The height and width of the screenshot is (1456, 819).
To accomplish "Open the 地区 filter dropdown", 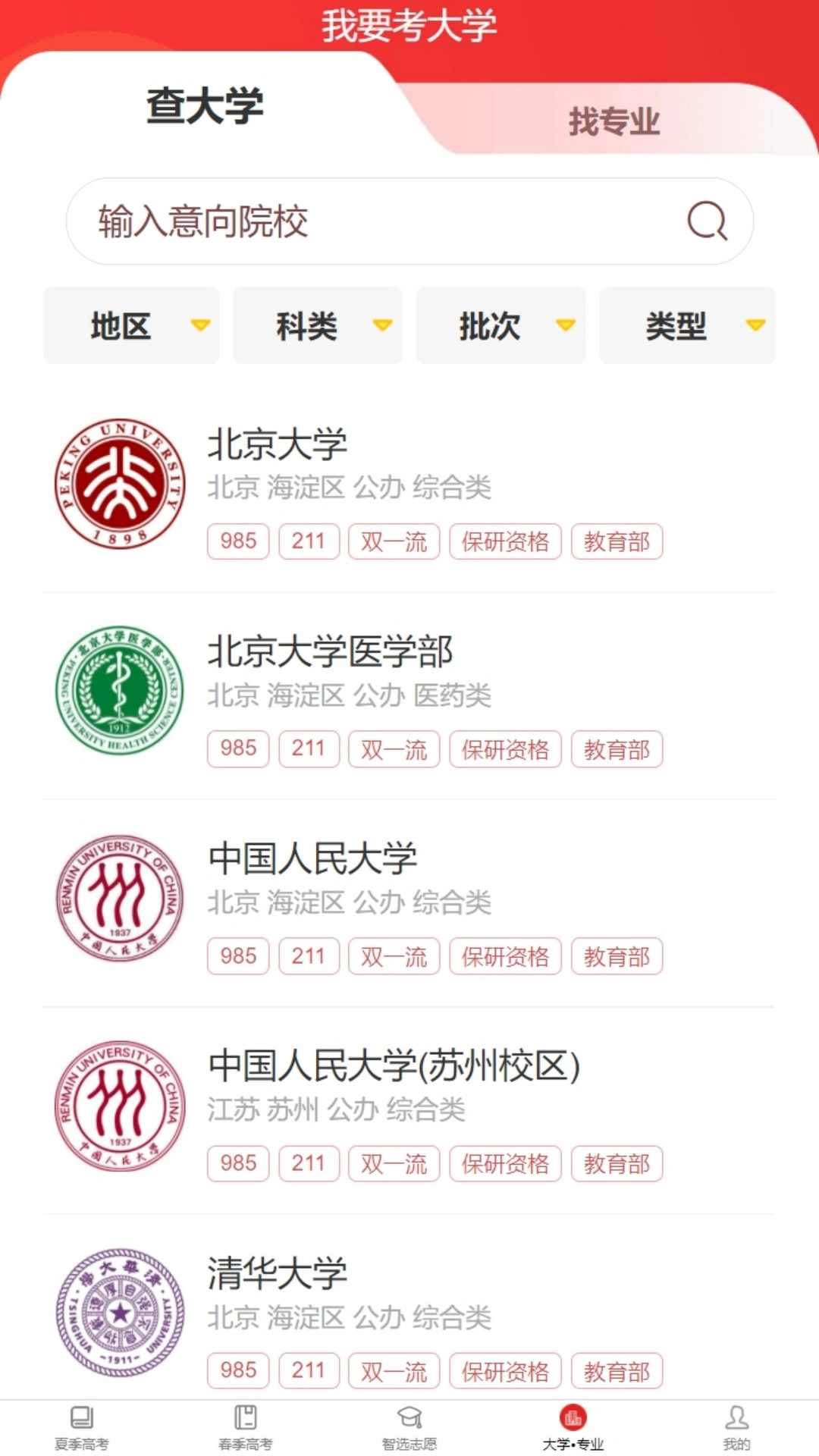I will pos(130,326).
